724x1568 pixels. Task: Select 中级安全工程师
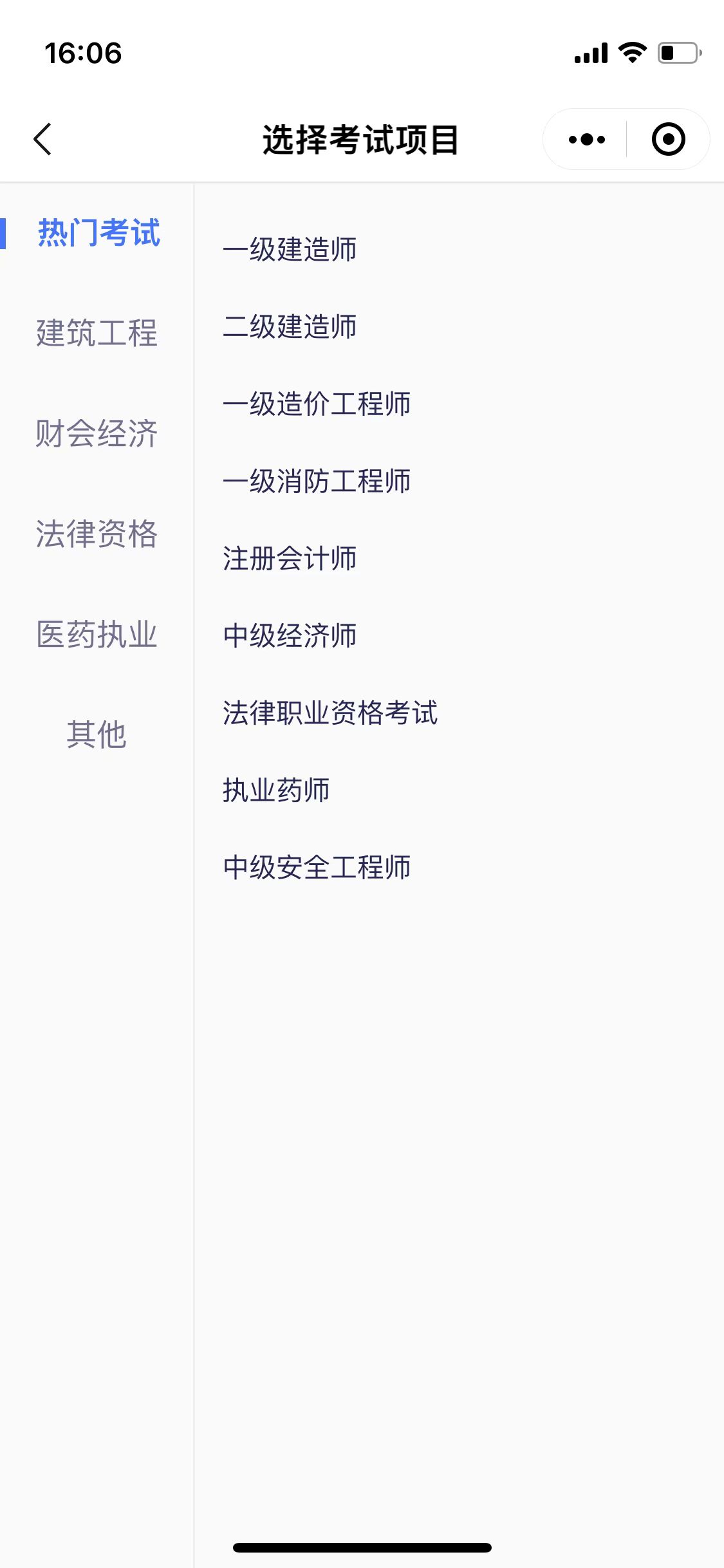click(x=317, y=867)
